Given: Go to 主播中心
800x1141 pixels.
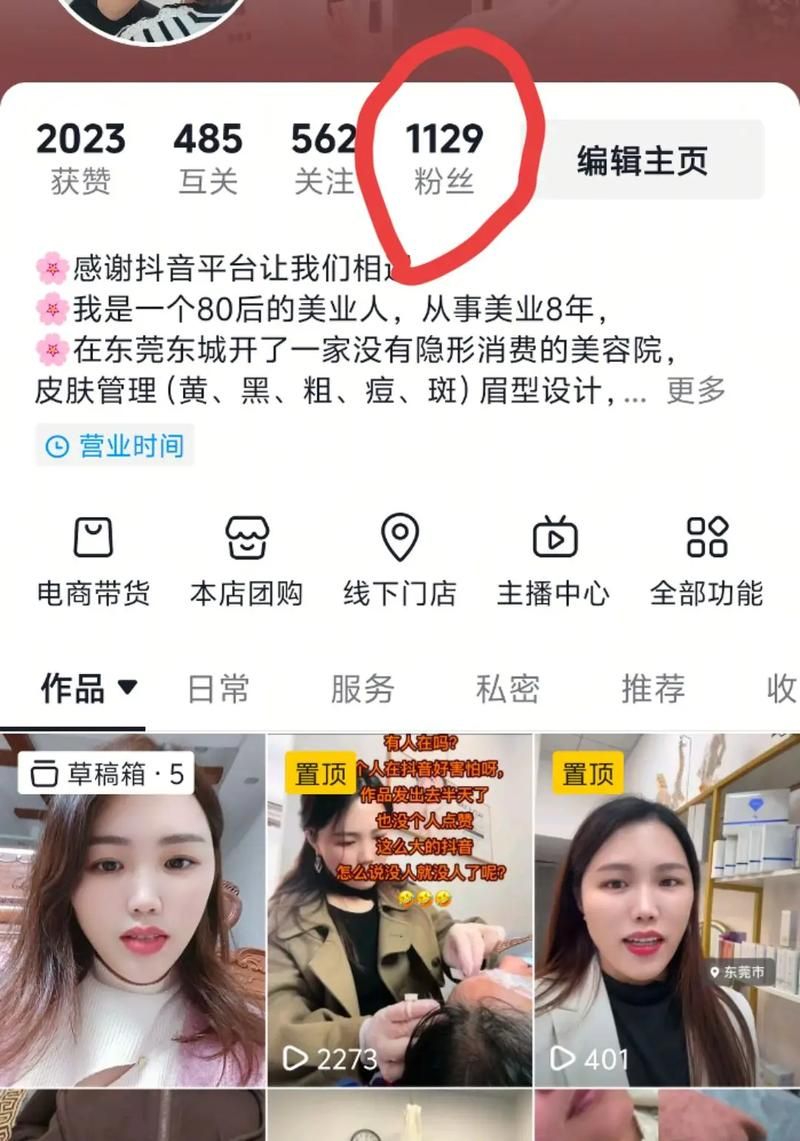Looking at the screenshot, I should (x=553, y=562).
